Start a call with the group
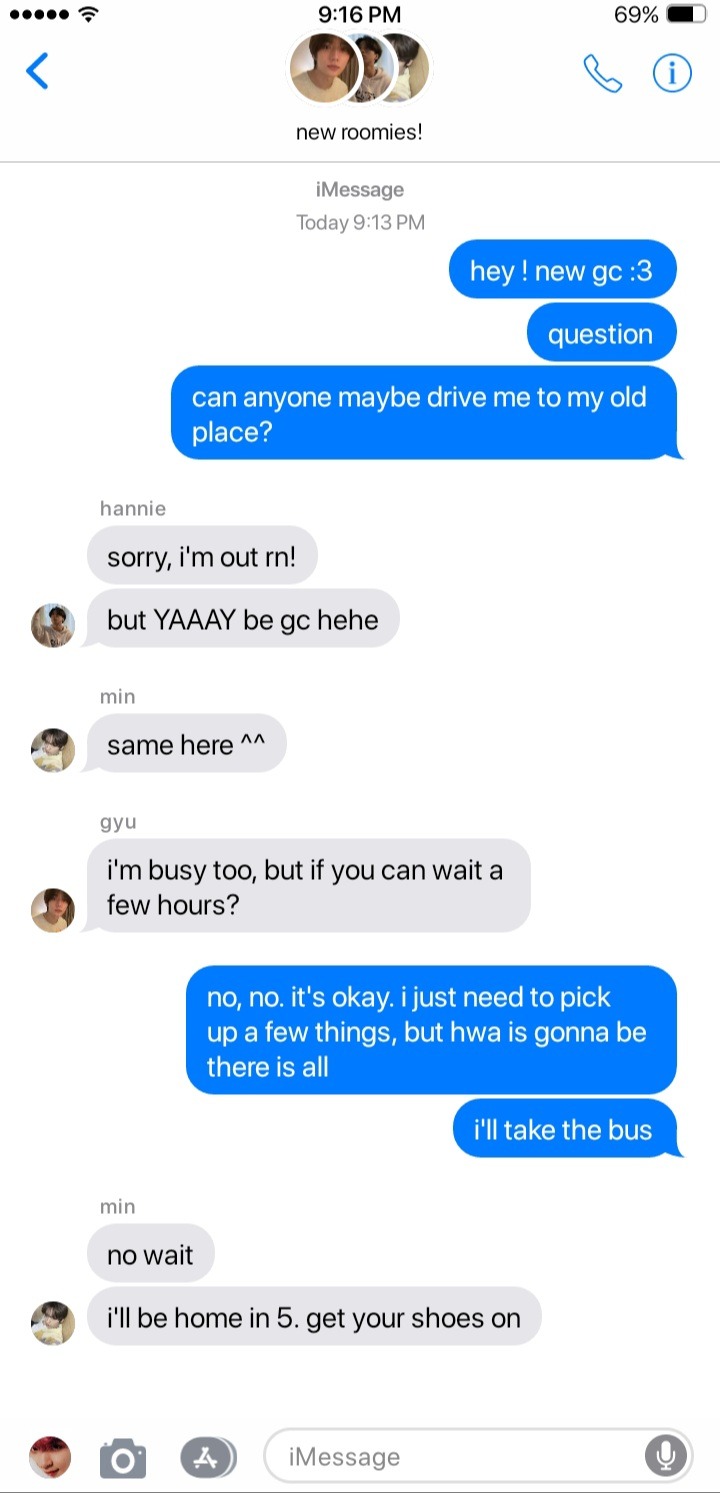Image resolution: width=720 pixels, height=1493 pixels. pyautogui.click(x=602, y=73)
